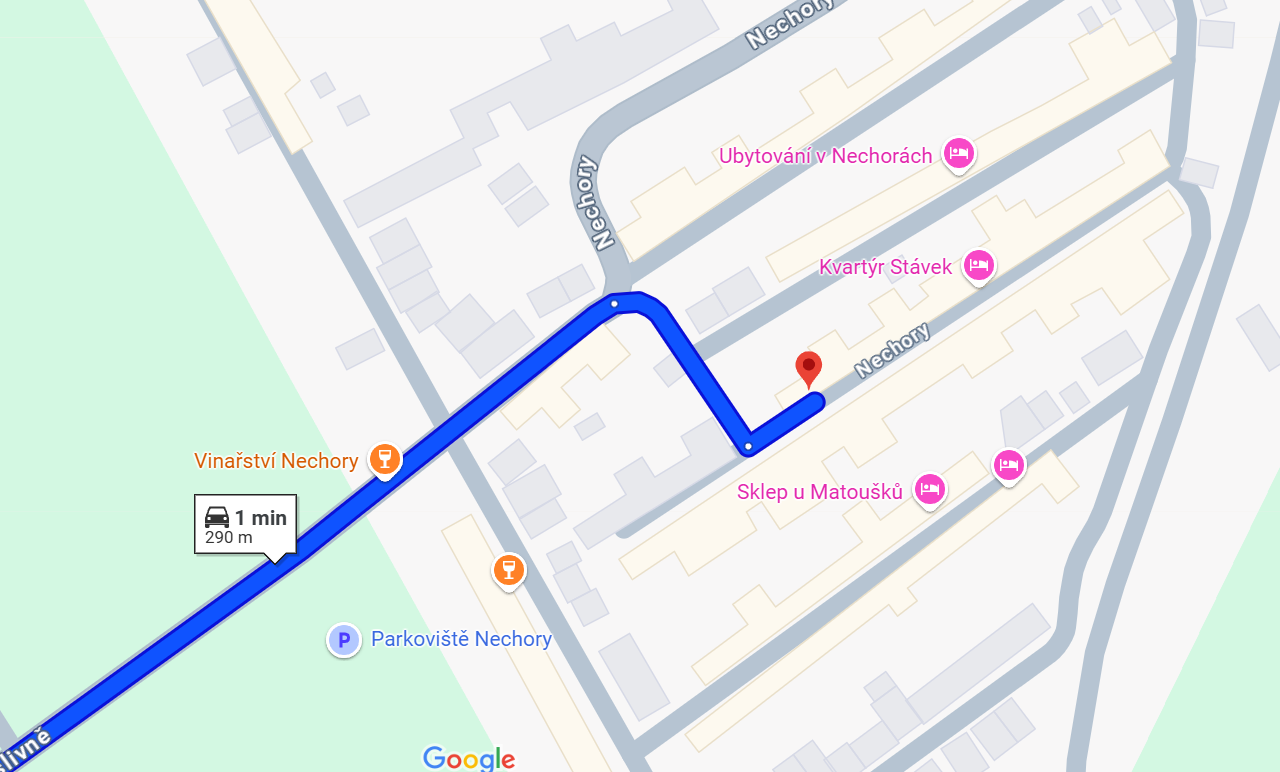Viewport: 1280px width, 772px height.
Task: Open the Parkoviště Nechory parking marker
Action: tap(344, 639)
